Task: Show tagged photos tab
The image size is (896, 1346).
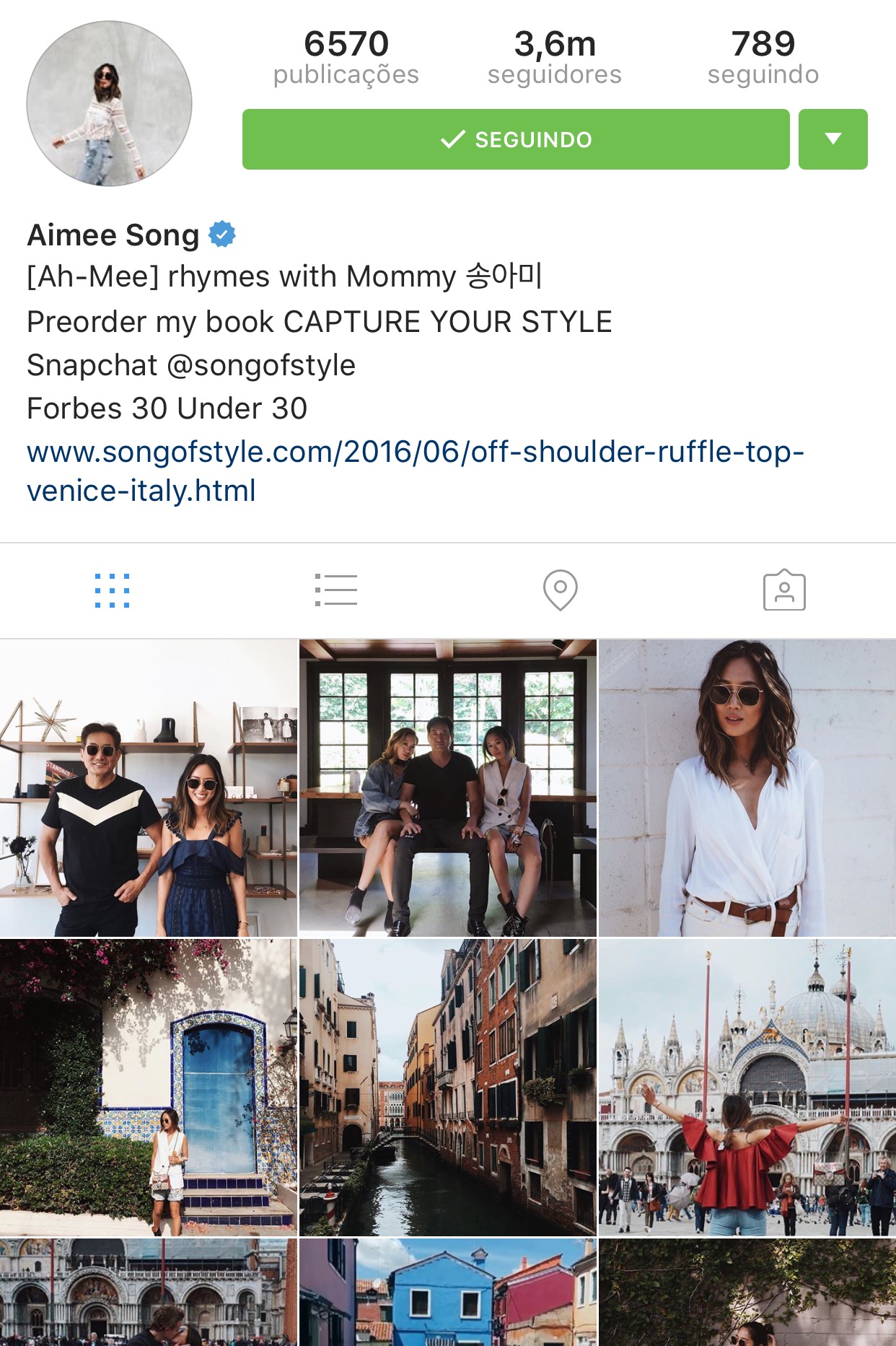Action: 784,590
